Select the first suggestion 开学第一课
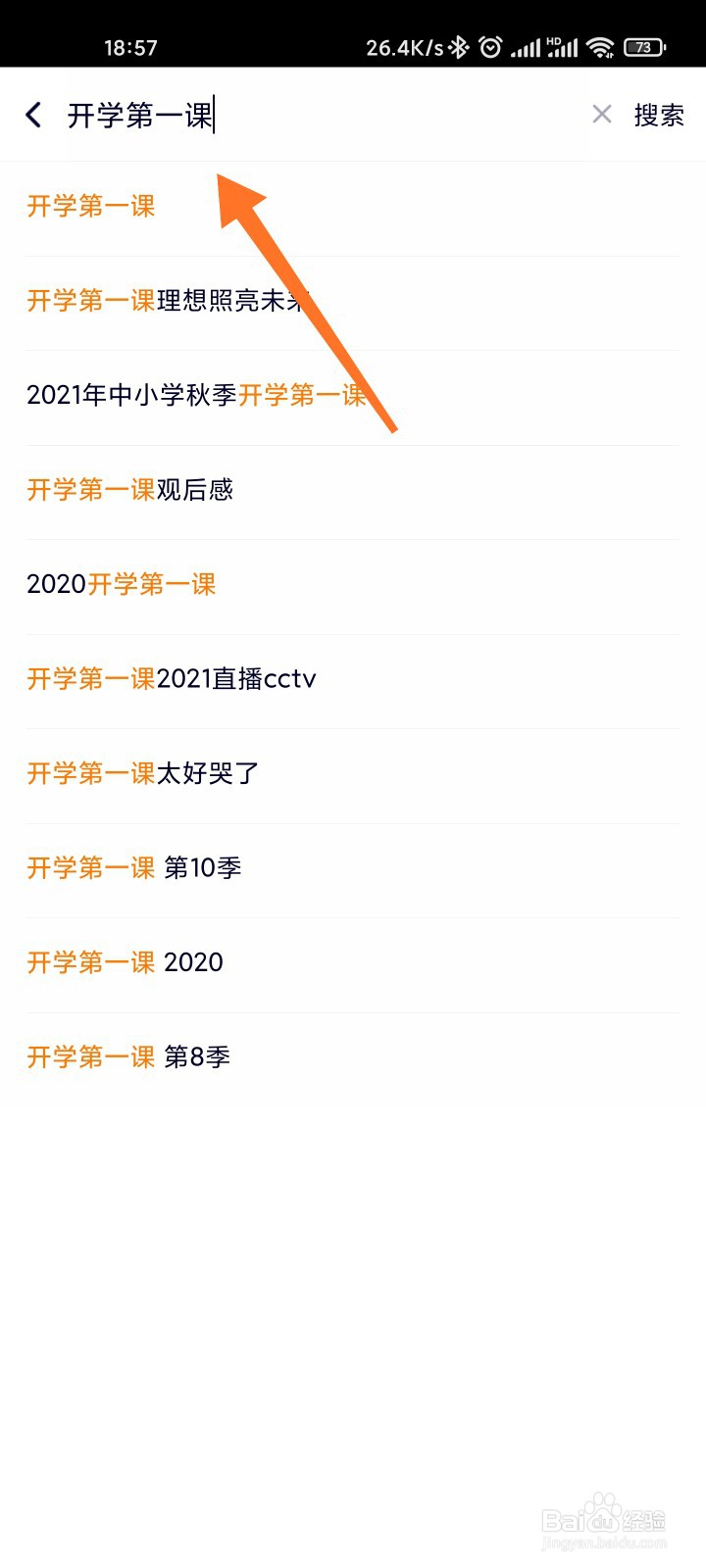The image size is (706, 1568). (353, 206)
